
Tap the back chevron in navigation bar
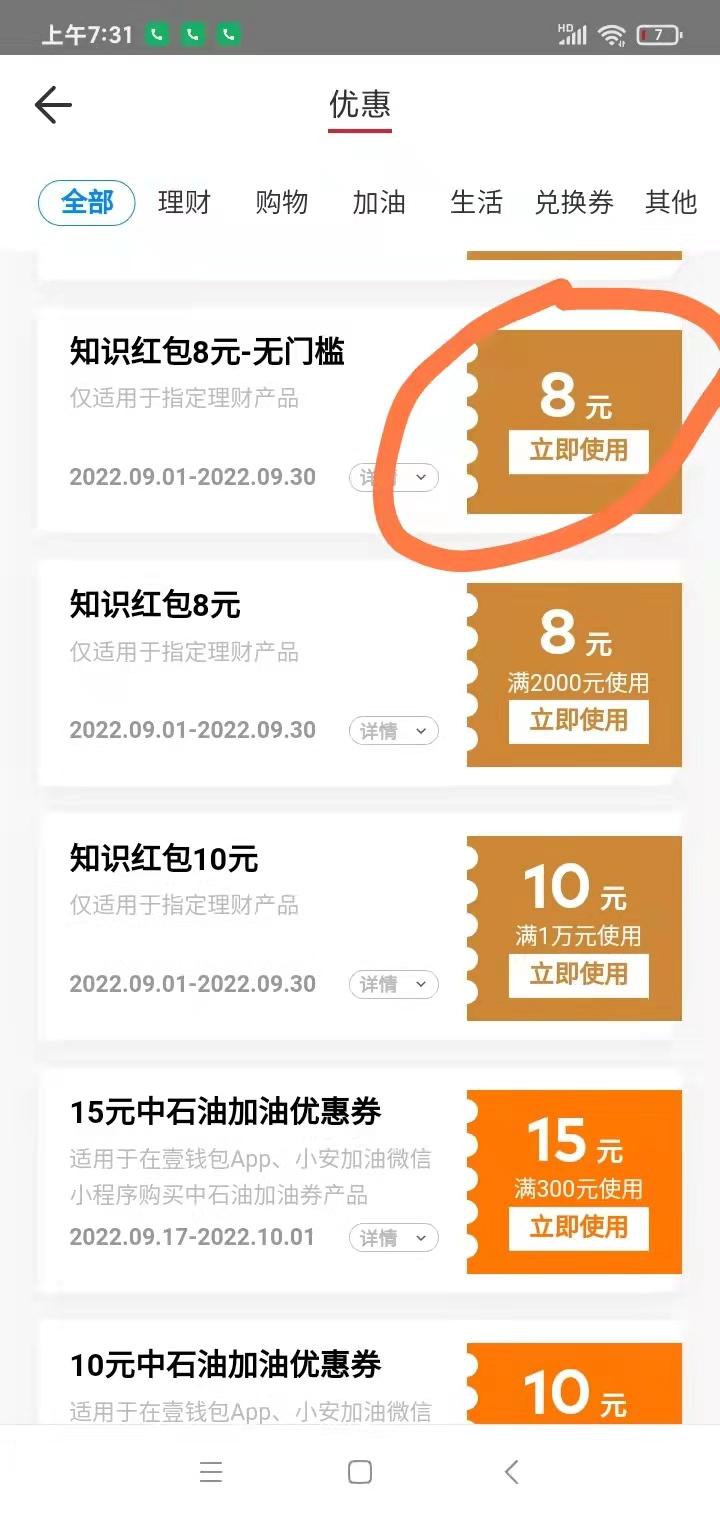510,1472
